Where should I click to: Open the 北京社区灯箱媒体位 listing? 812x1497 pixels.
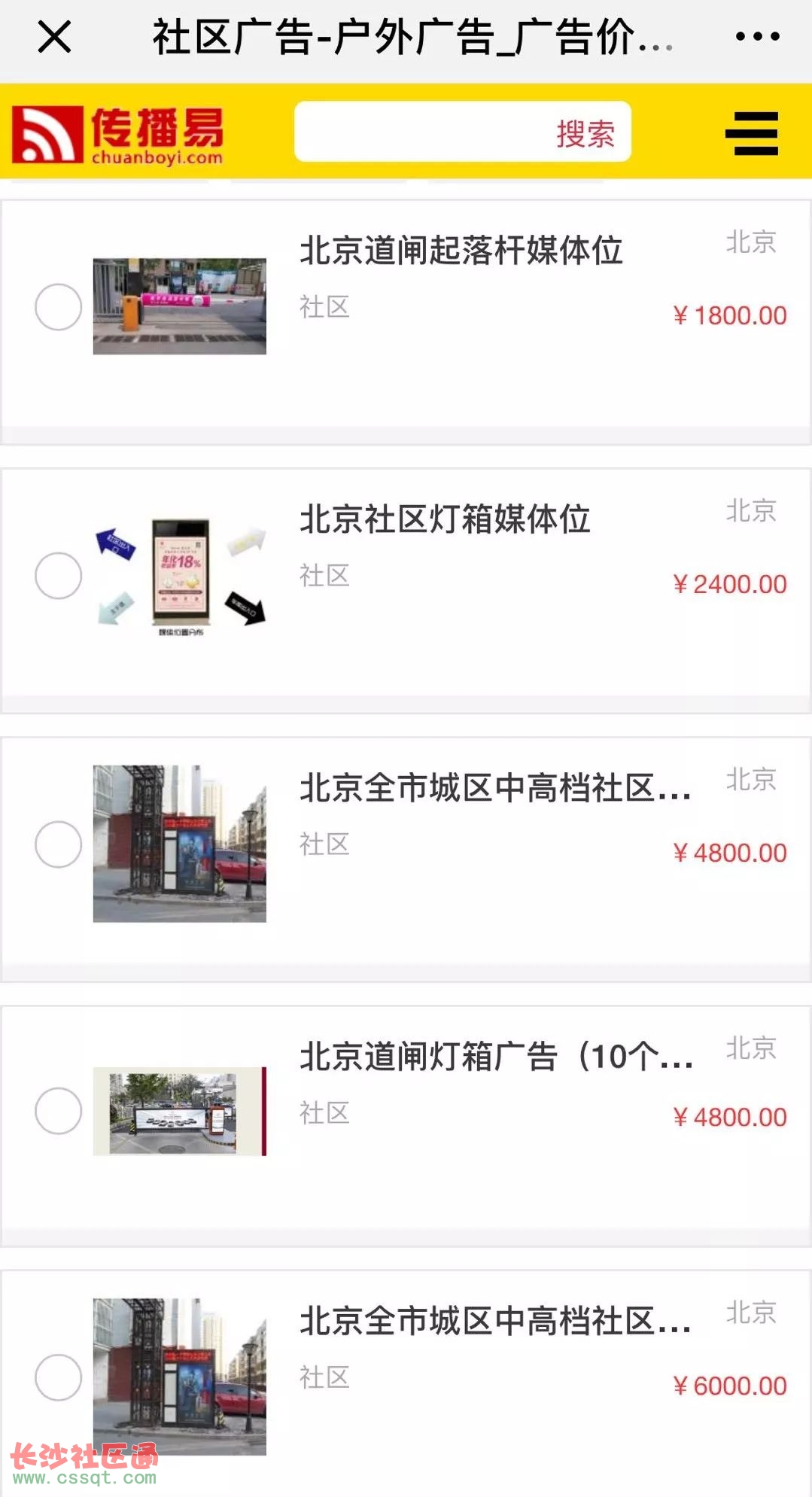(445, 520)
